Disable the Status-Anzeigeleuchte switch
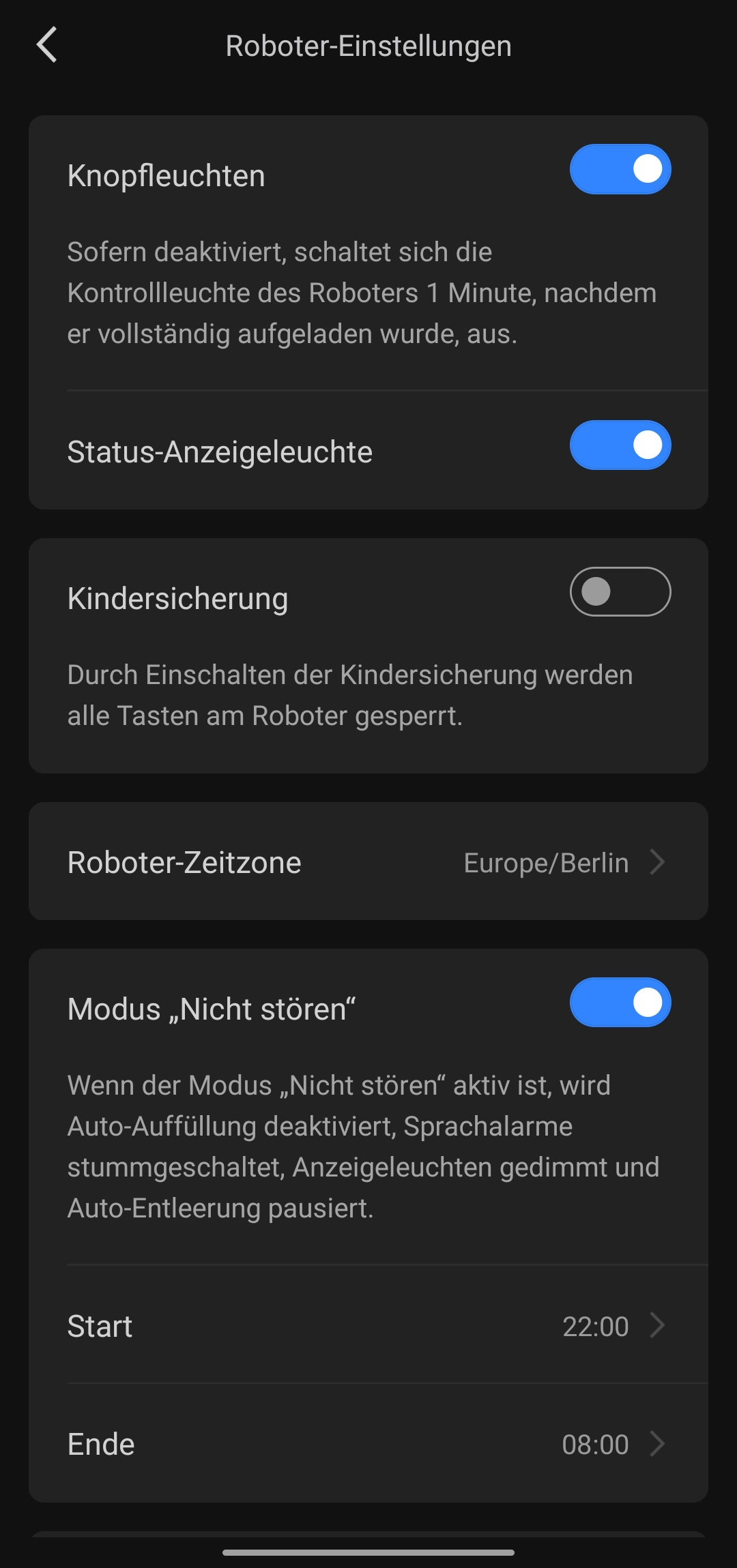 click(x=620, y=445)
